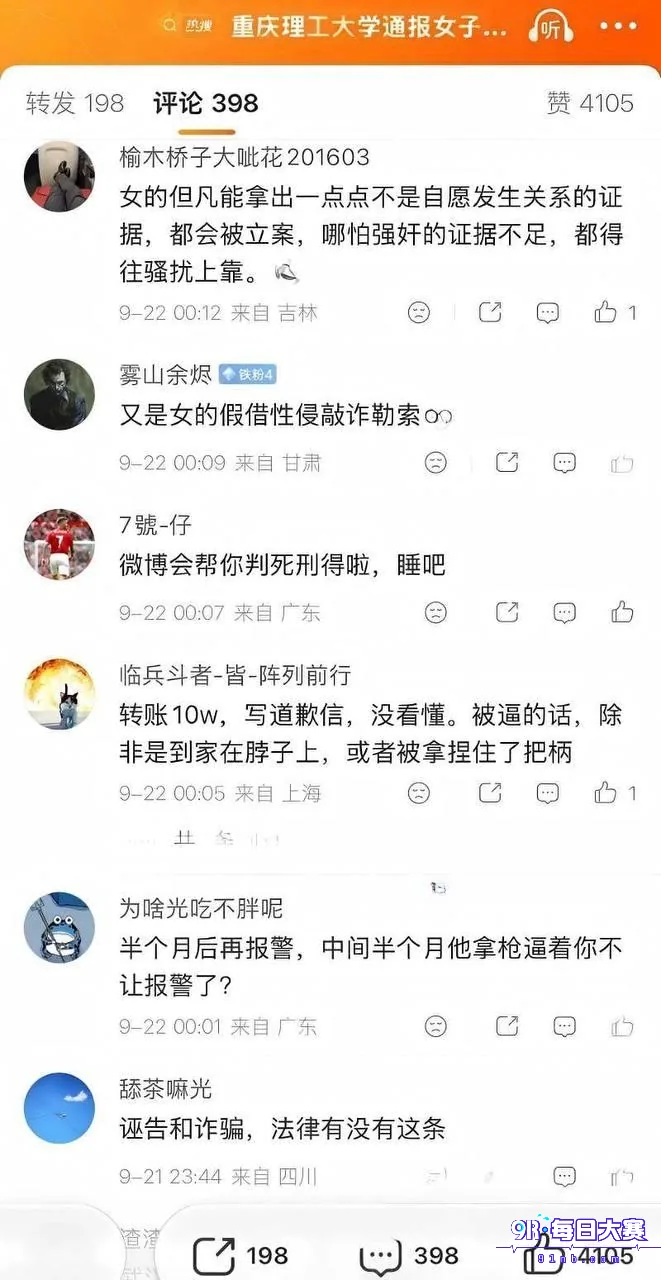Like the comment by 榆木桥子大呲花201603
This screenshot has width=661, height=1280.
614,312
